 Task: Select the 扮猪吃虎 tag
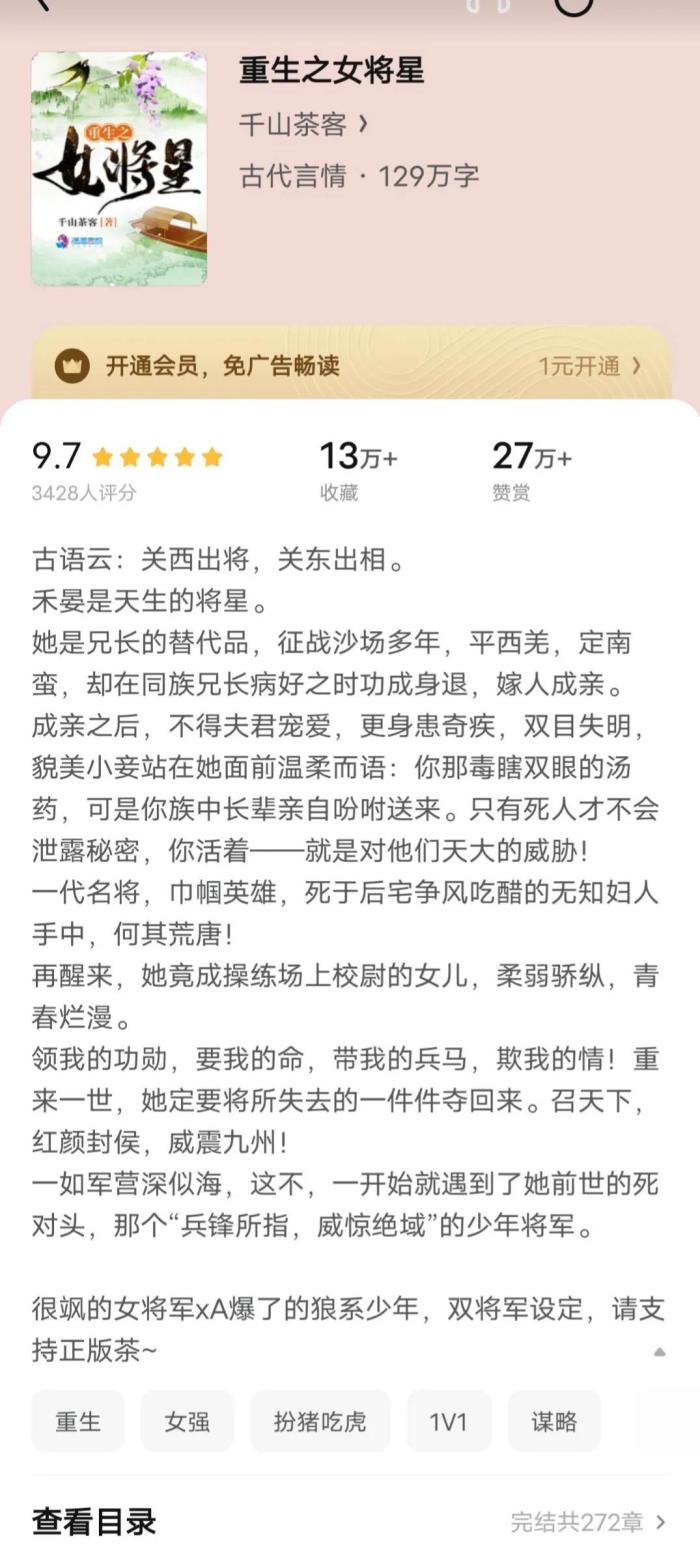point(320,1421)
